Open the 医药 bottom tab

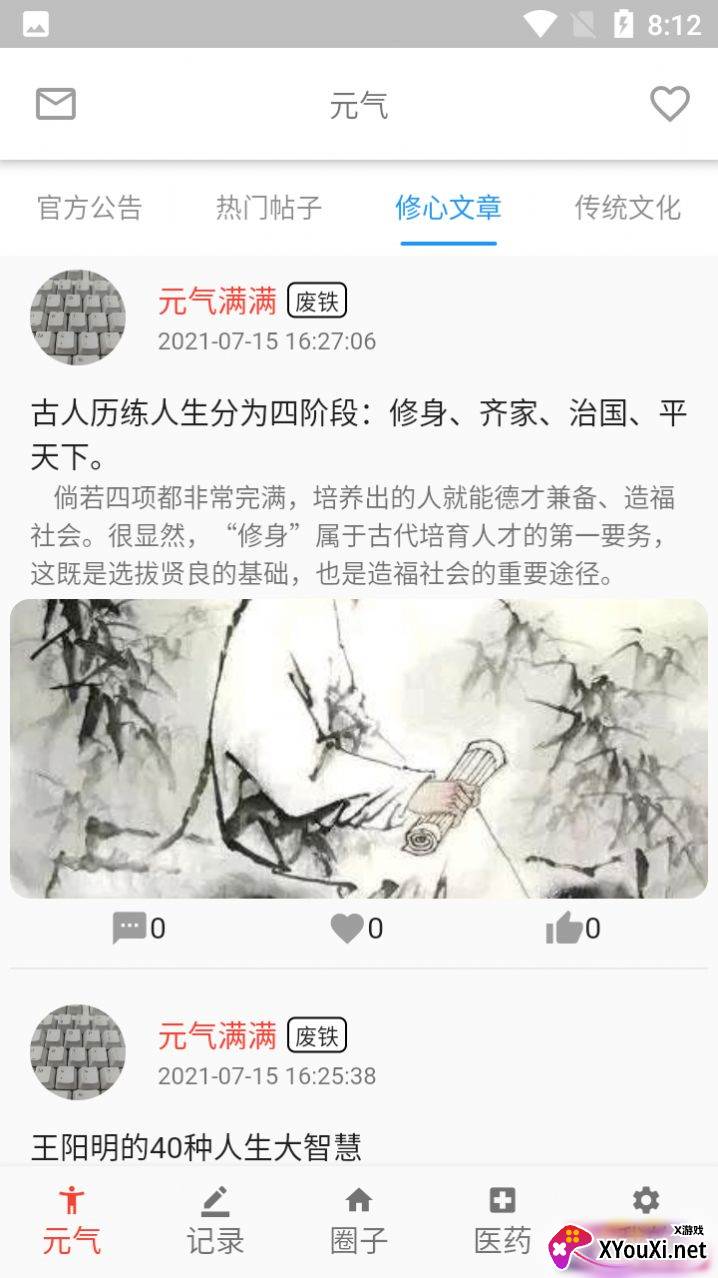coord(502,1220)
